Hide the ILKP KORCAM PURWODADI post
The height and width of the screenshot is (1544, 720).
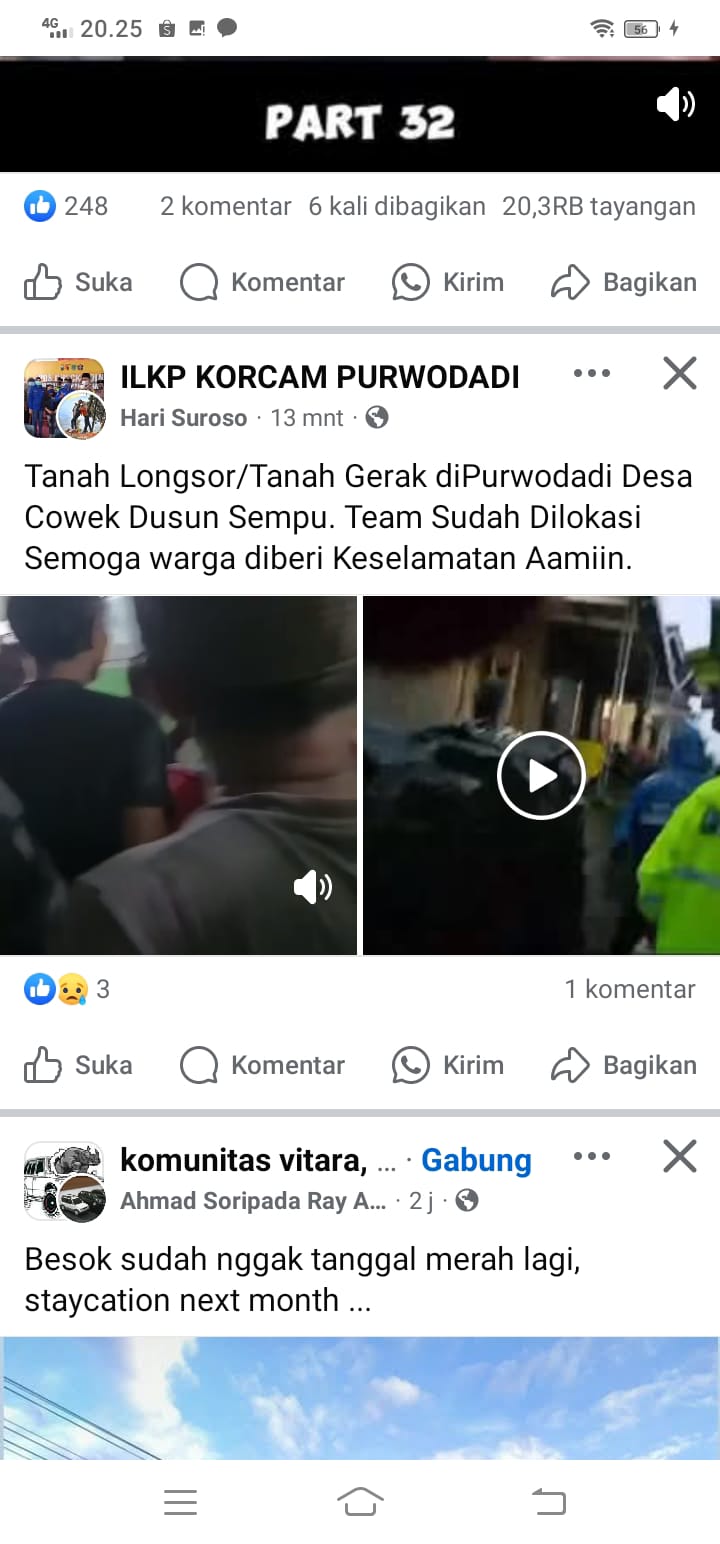click(680, 374)
